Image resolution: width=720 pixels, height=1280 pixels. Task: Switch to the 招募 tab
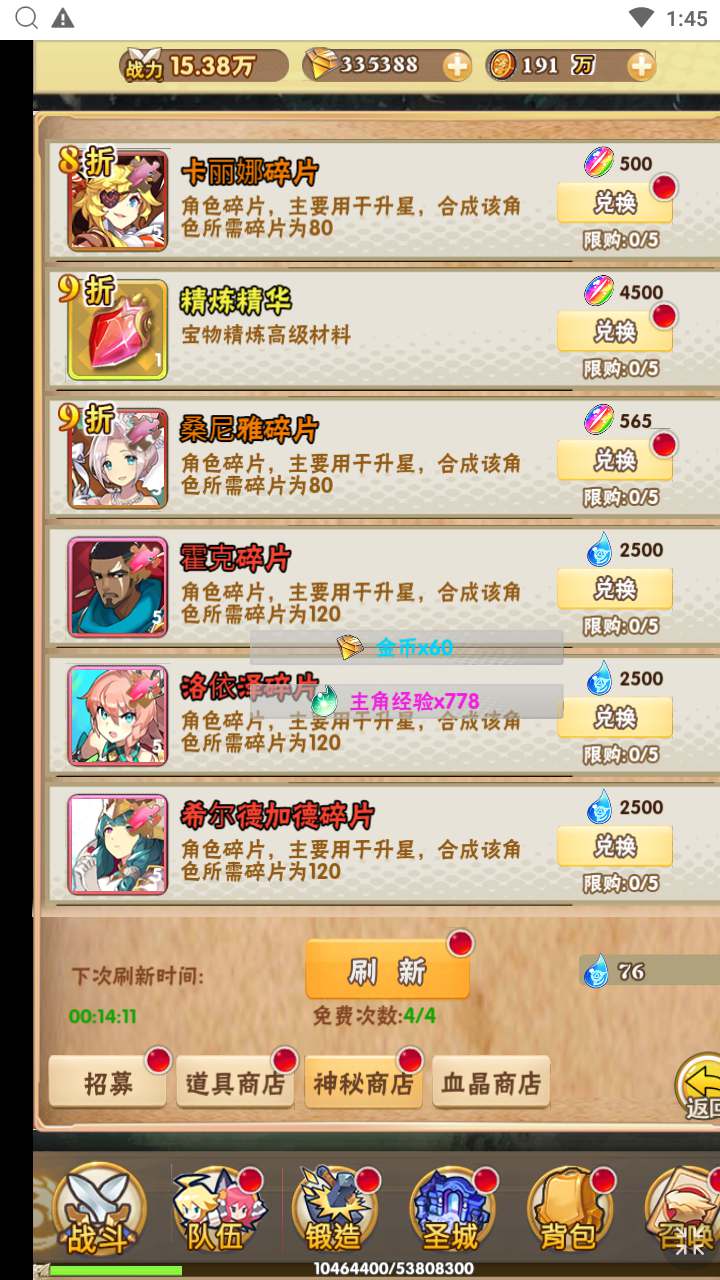pyautogui.click(x=108, y=1082)
